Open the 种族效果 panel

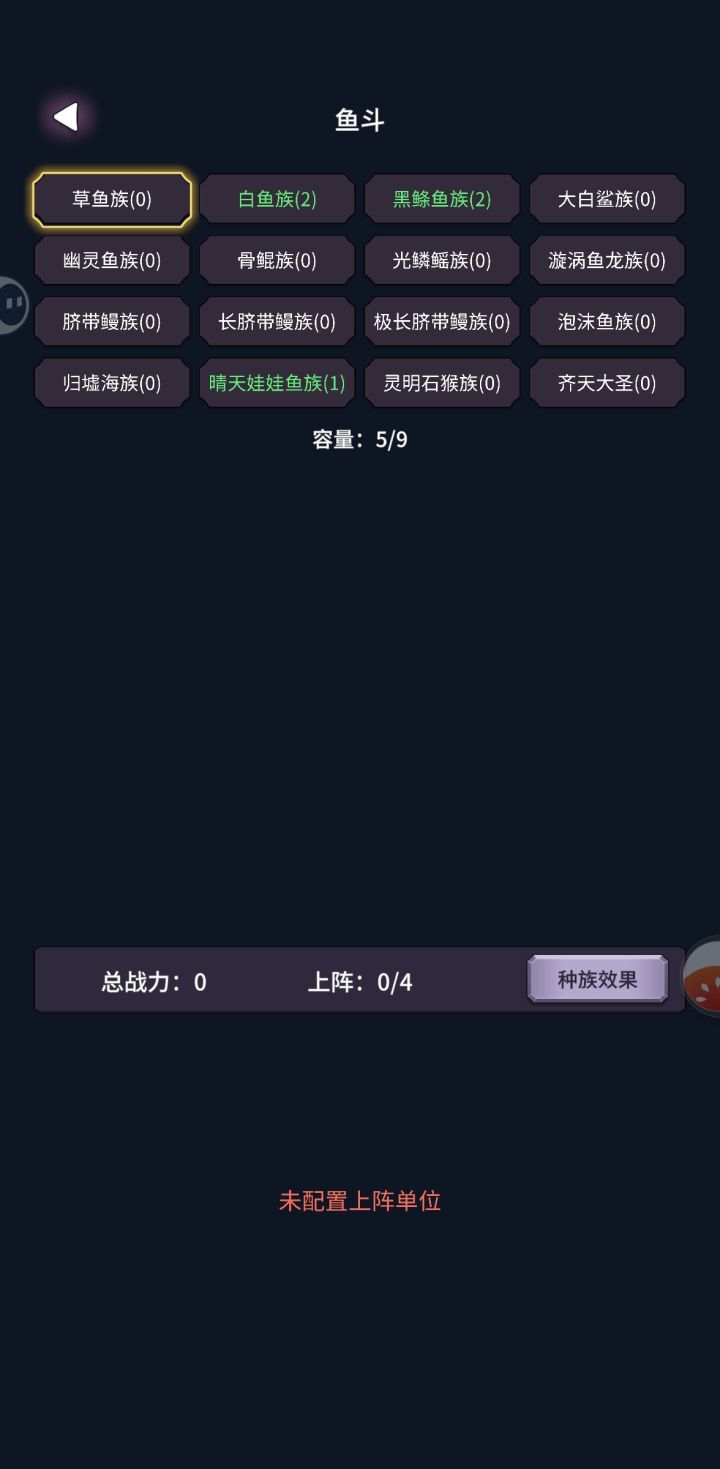click(x=598, y=979)
